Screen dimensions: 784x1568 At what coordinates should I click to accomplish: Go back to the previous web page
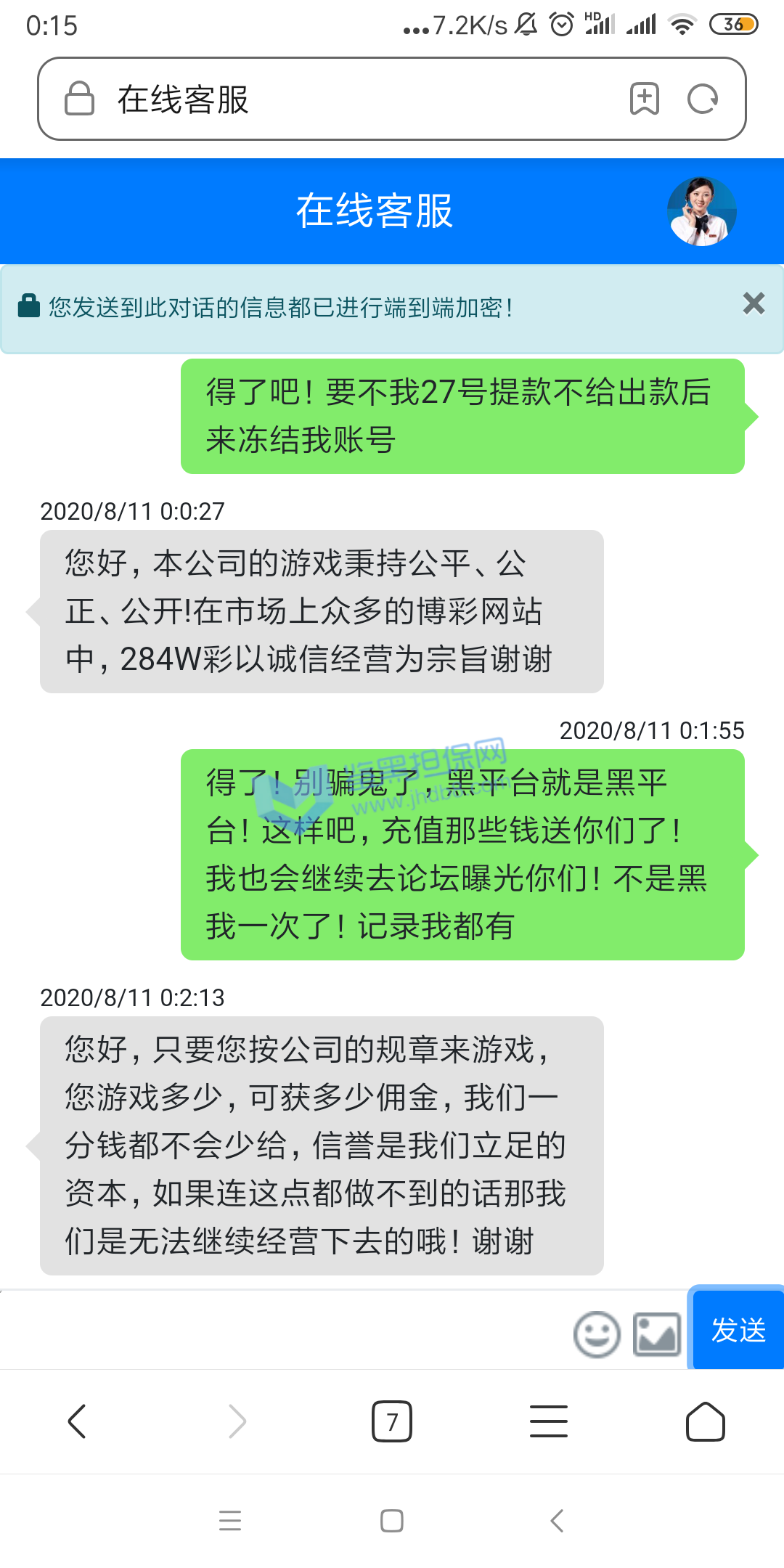tap(77, 1421)
